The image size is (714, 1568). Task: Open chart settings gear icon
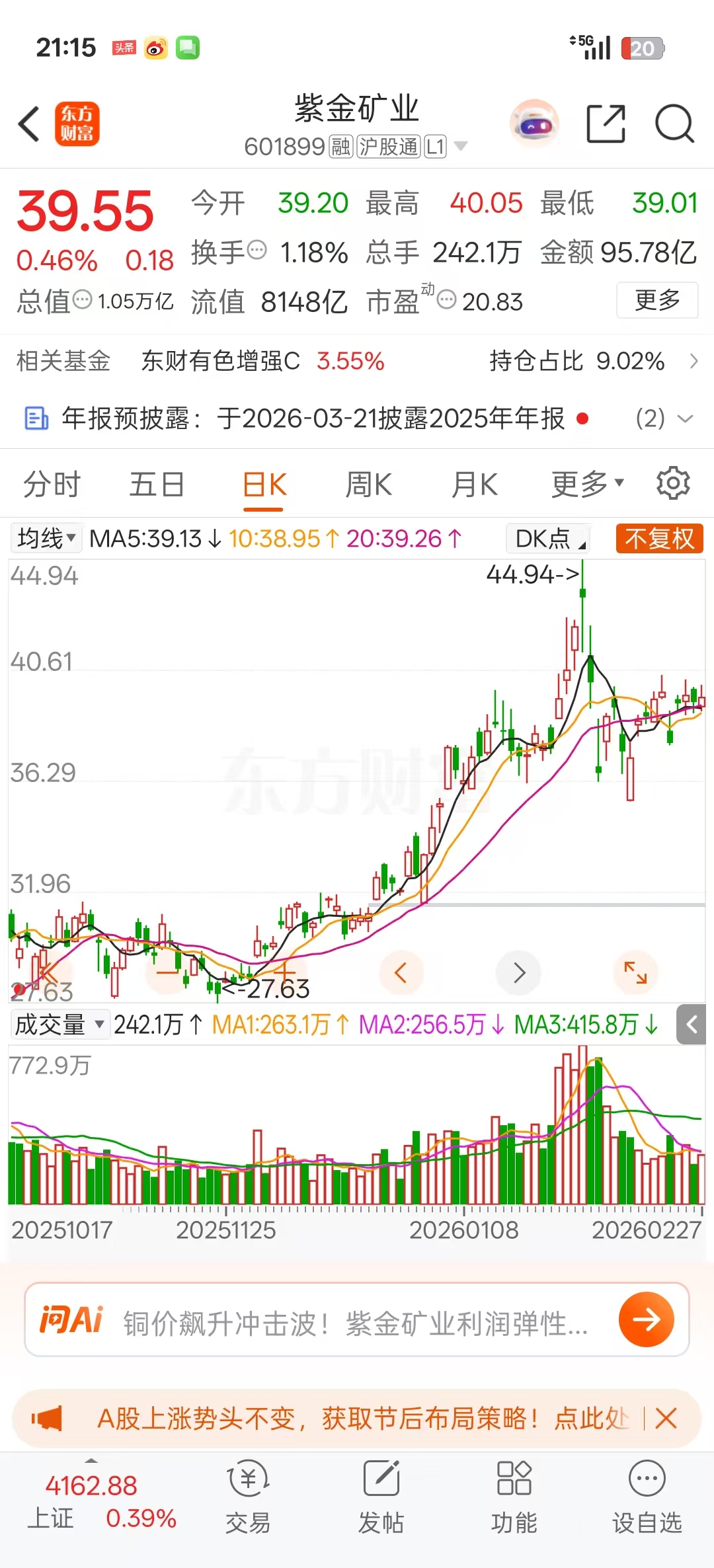click(x=673, y=483)
